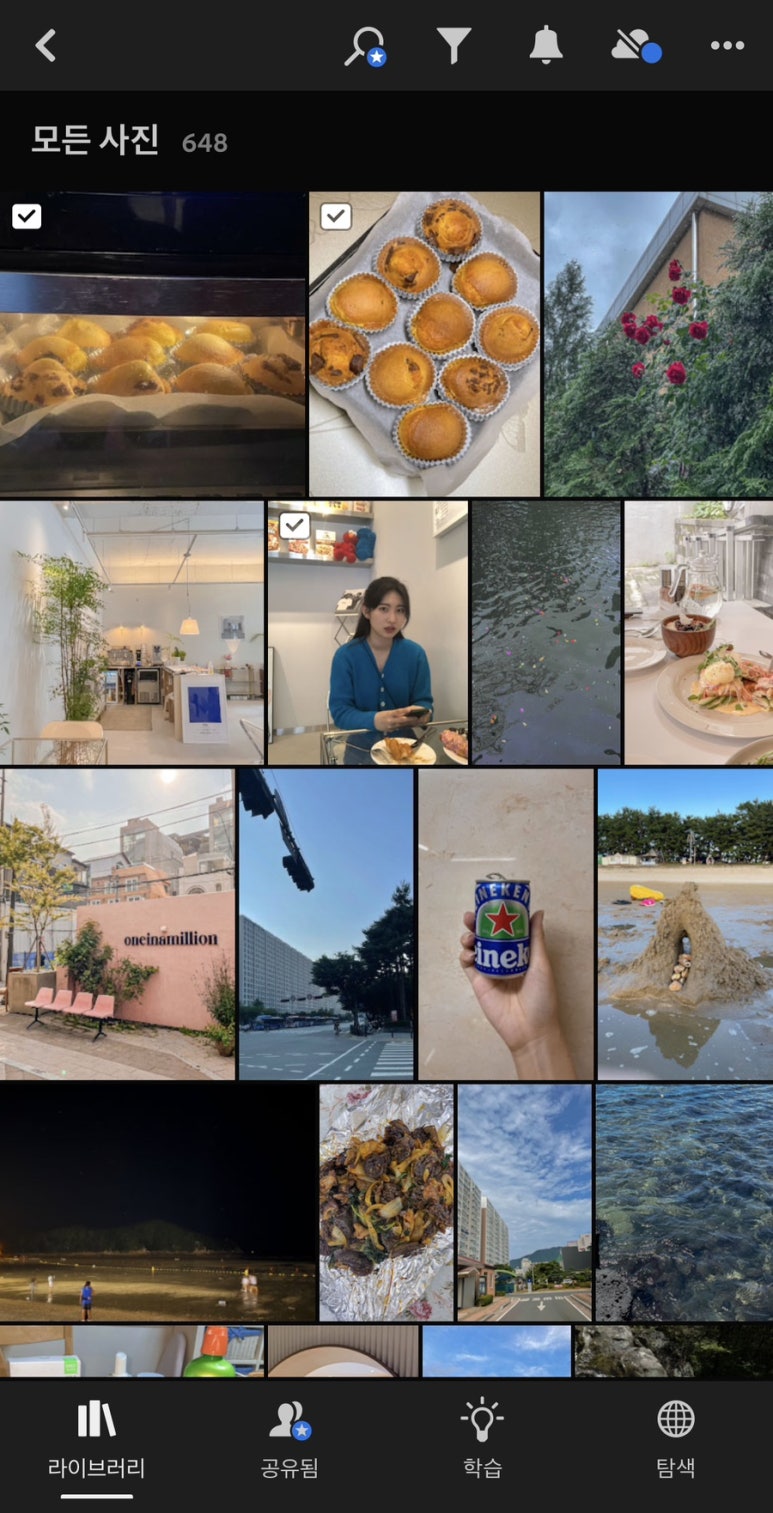
Task: Switch to the 공유됨 tab
Action: (289, 1440)
